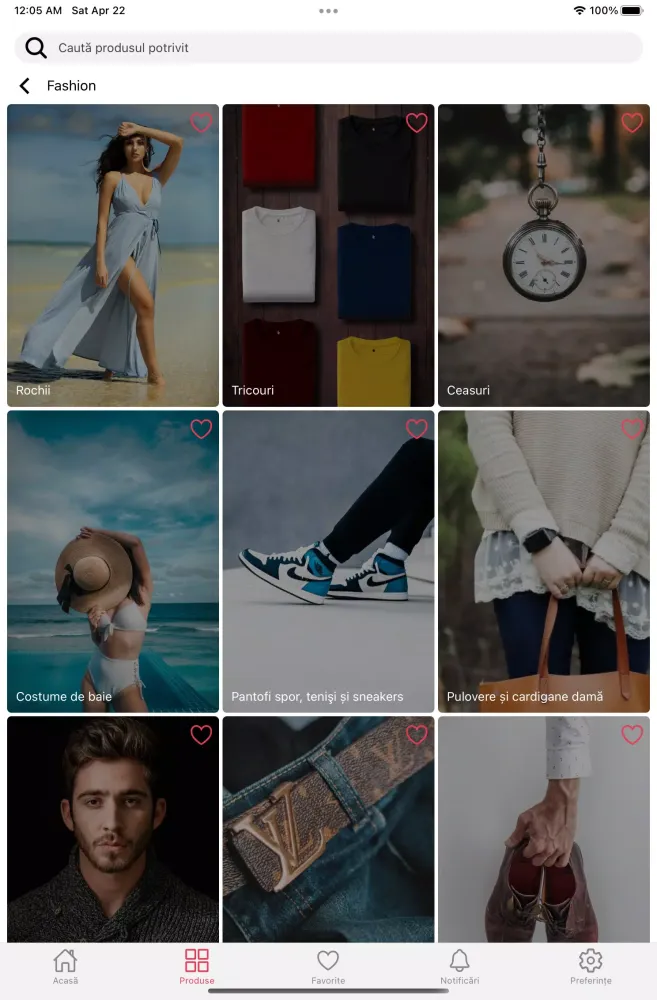This screenshot has height=1000, width=657.
Task: Select the Produse tab
Action: [x=197, y=967]
